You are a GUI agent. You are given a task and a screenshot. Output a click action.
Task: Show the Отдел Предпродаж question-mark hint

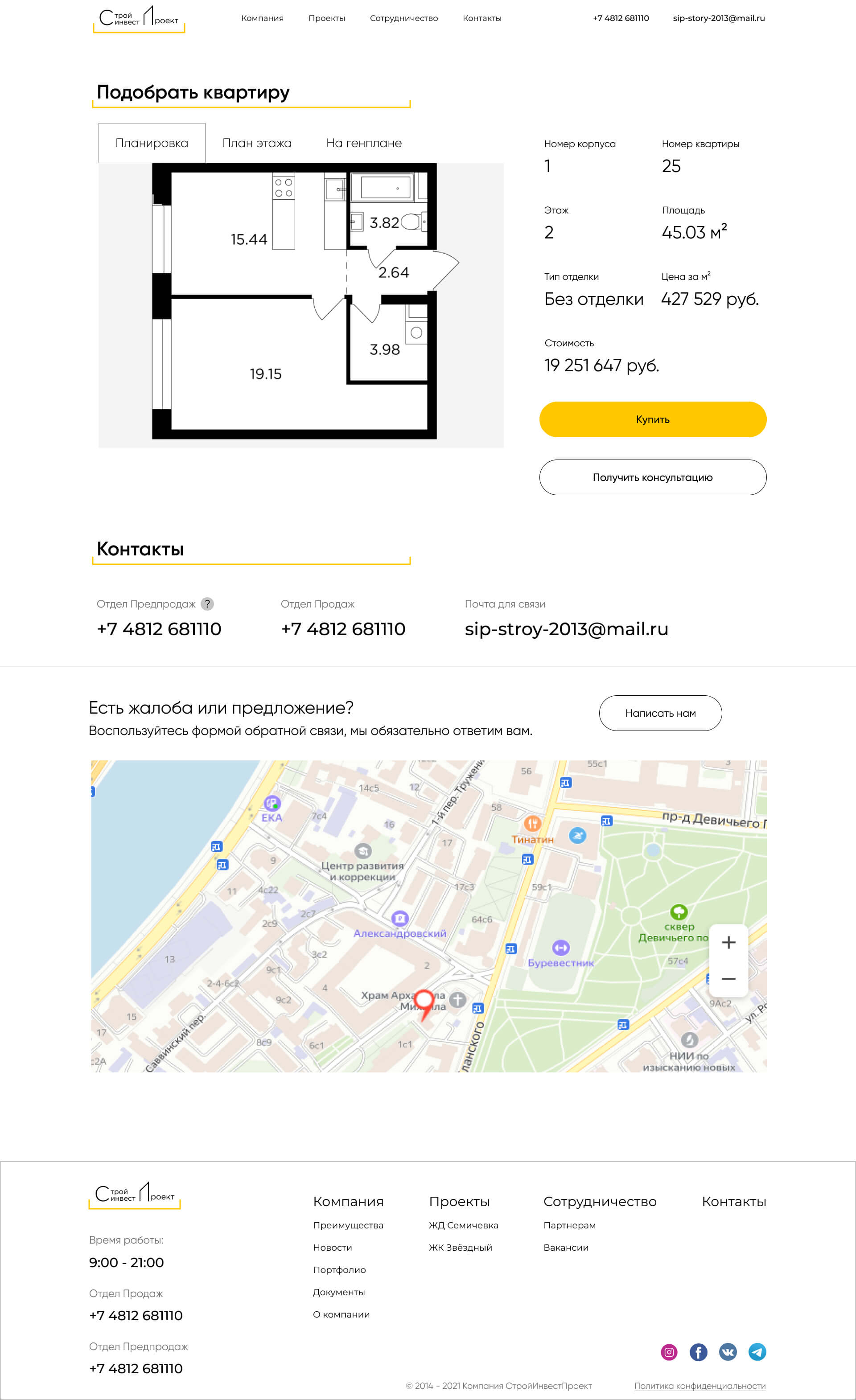coord(207,604)
